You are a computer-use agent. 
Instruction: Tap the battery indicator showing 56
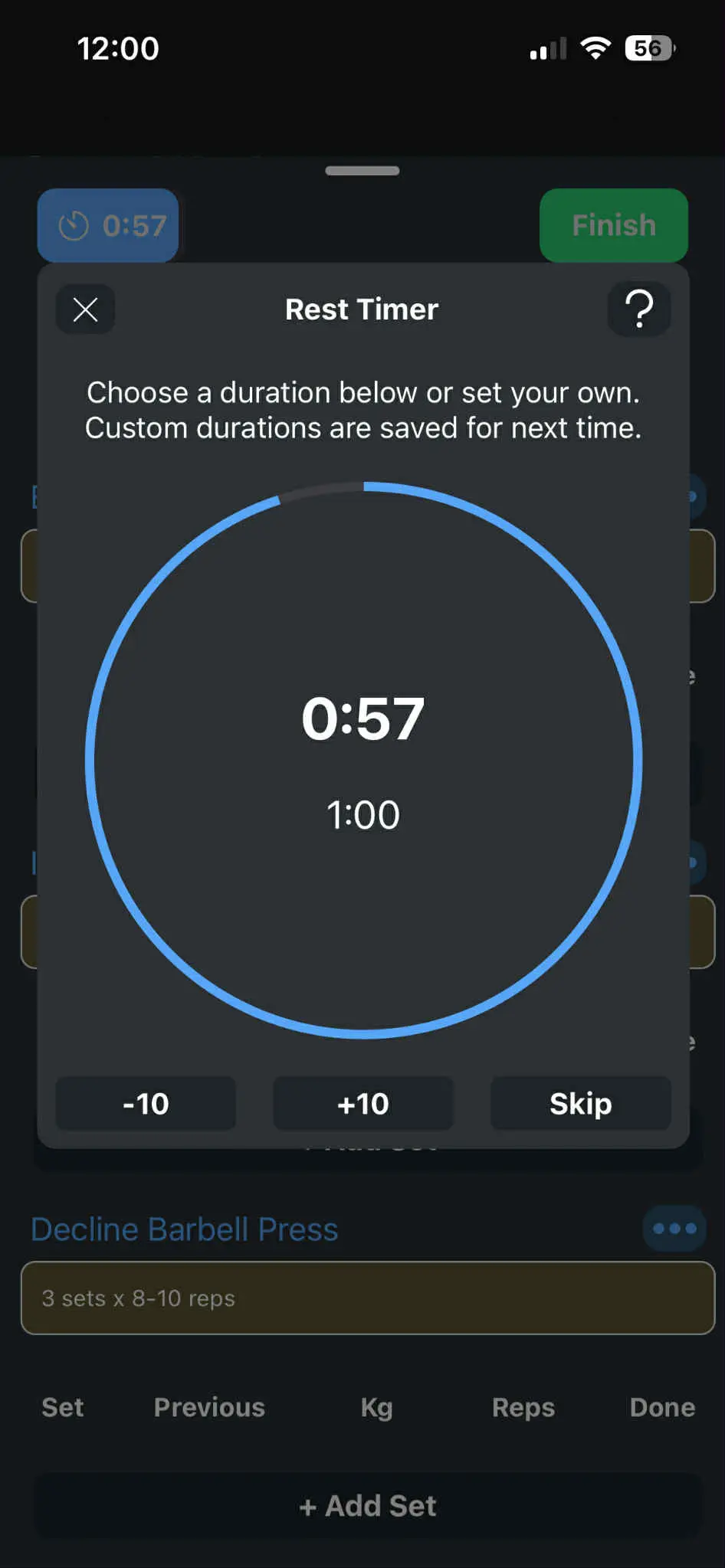(648, 47)
